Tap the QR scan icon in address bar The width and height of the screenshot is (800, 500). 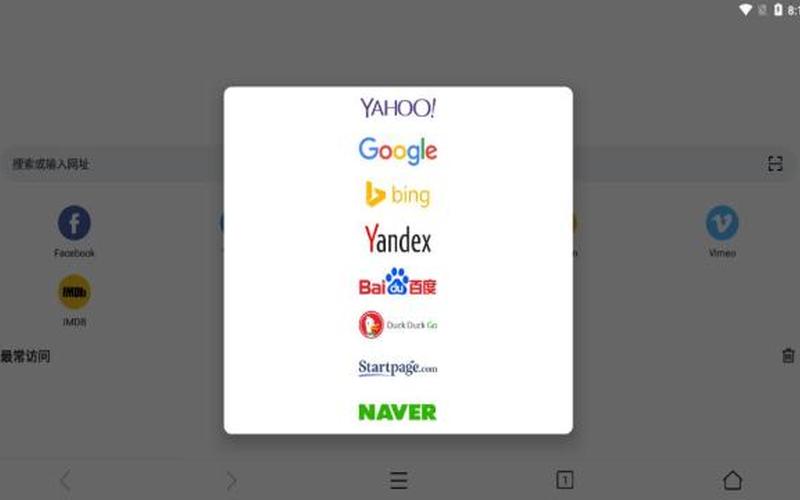(x=775, y=164)
